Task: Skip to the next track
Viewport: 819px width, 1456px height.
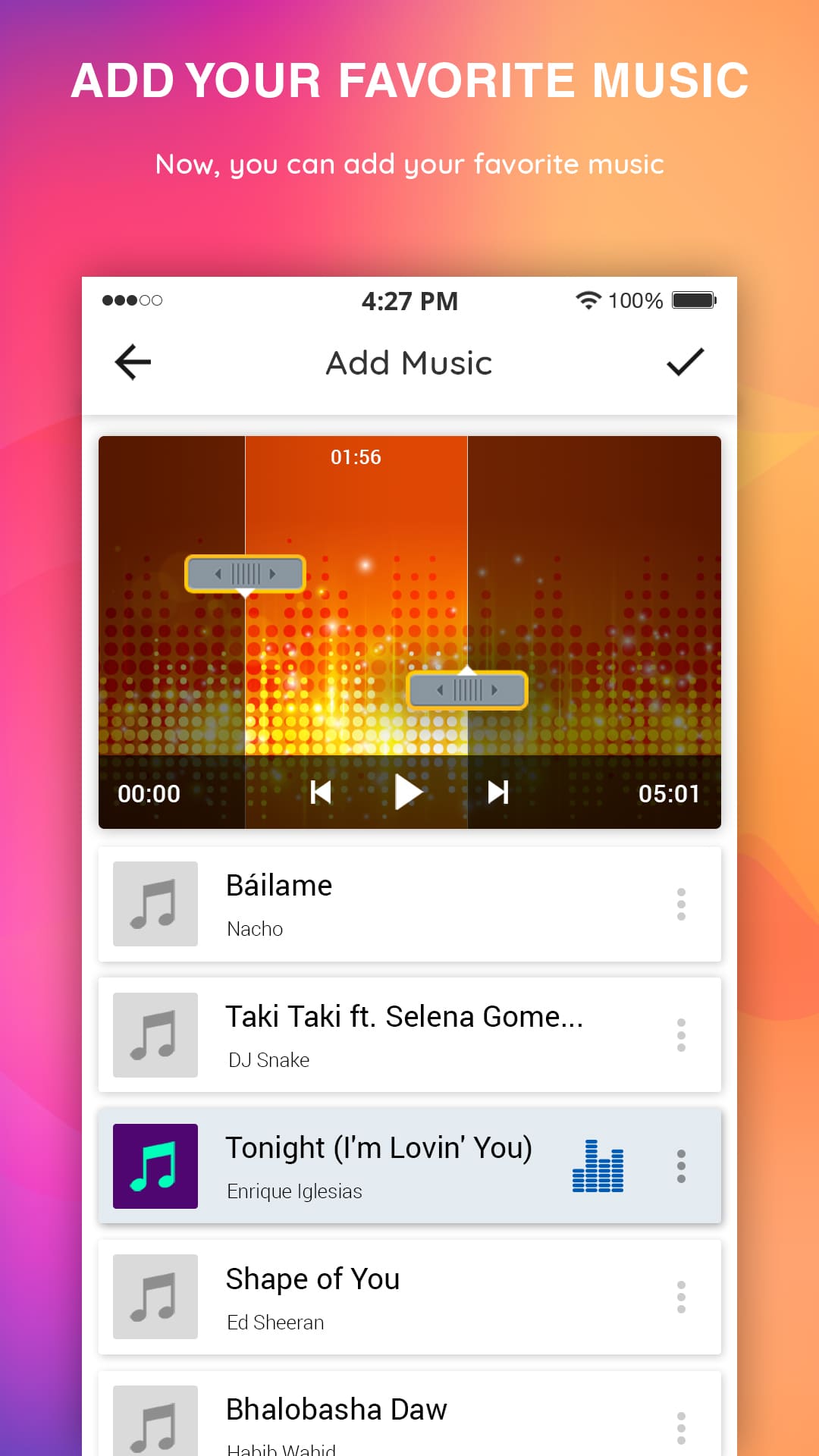Action: point(498,792)
